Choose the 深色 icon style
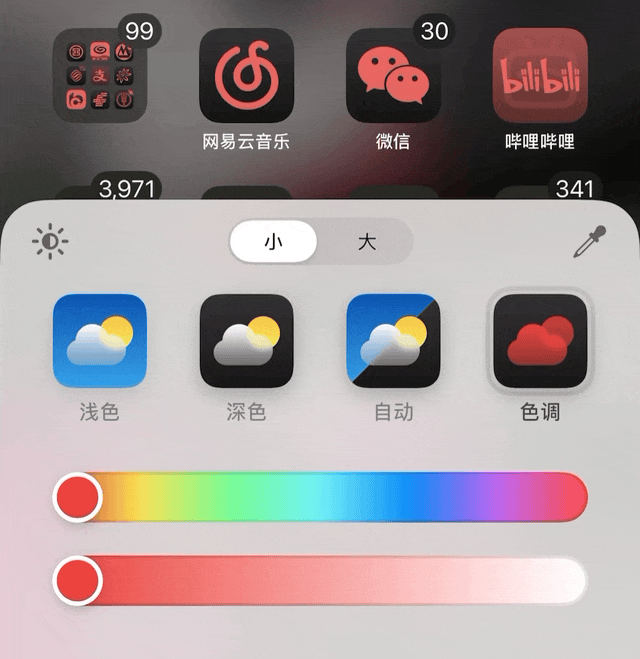Image resolution: width=640 pixels, height=659 pixels. (246, 341)
